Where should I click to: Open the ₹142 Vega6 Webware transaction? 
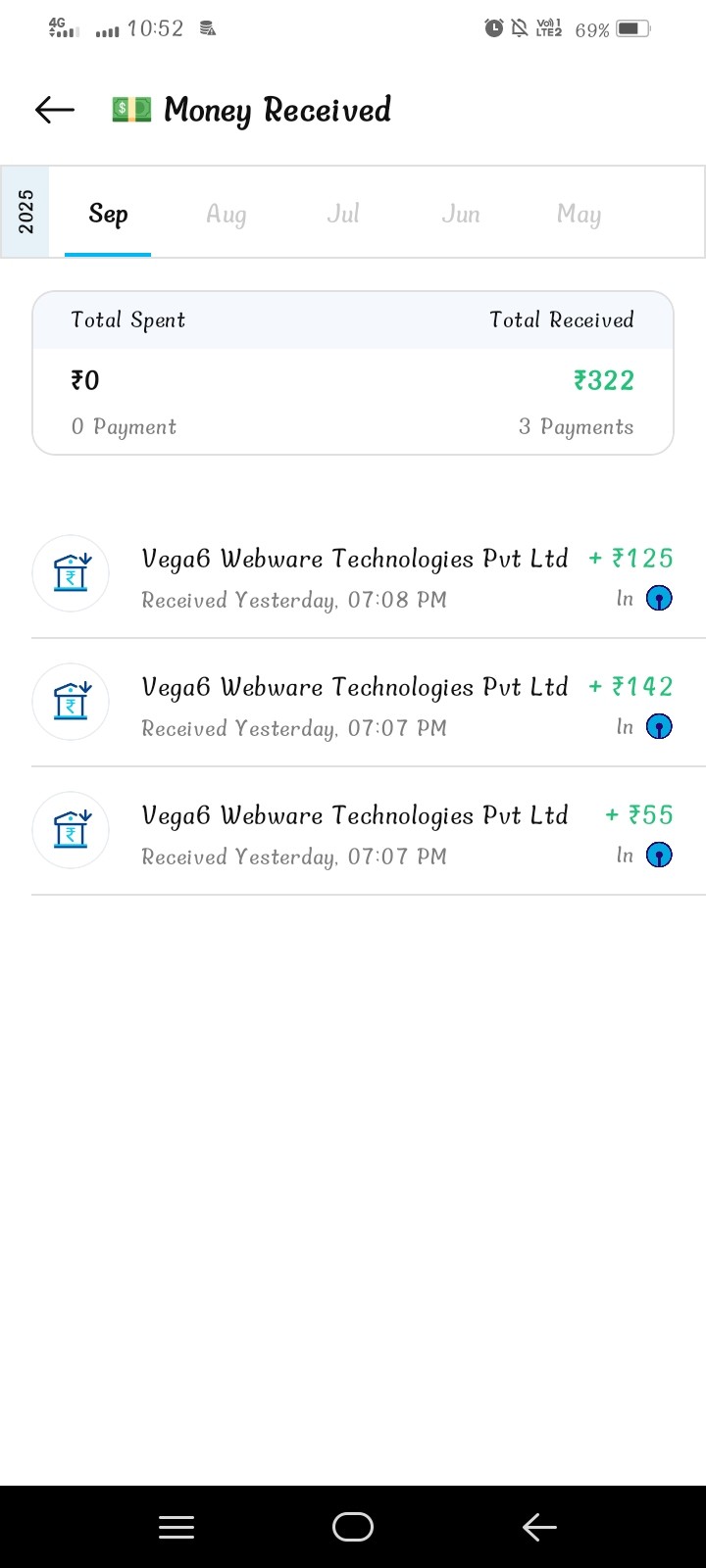tap(353, 705)
